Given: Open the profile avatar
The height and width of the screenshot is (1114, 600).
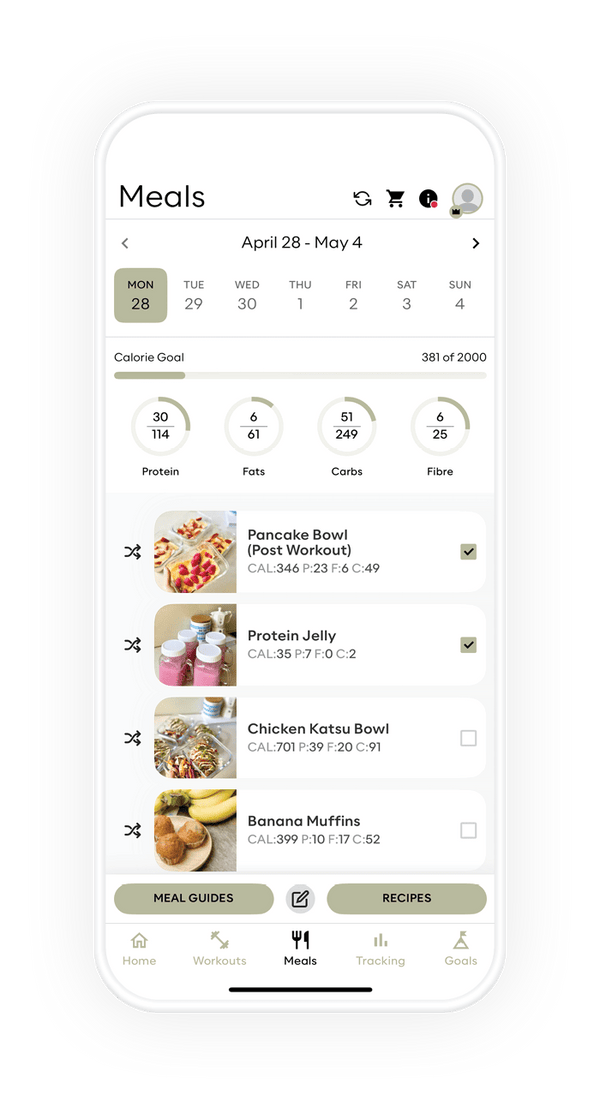Looking at the screenshot, I should coord(467,198).
